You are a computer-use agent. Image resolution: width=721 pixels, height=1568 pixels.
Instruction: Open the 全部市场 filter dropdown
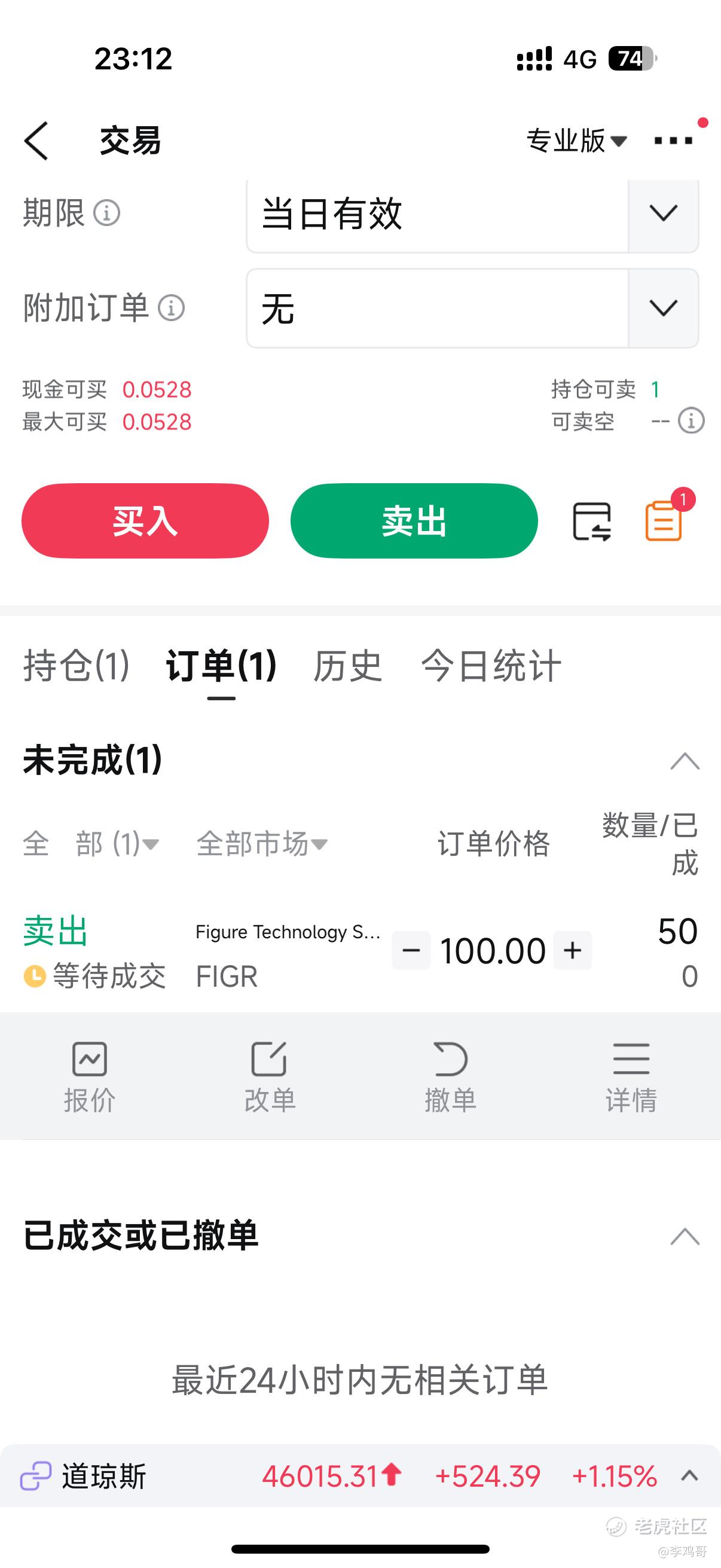click(x=262, y=844)
